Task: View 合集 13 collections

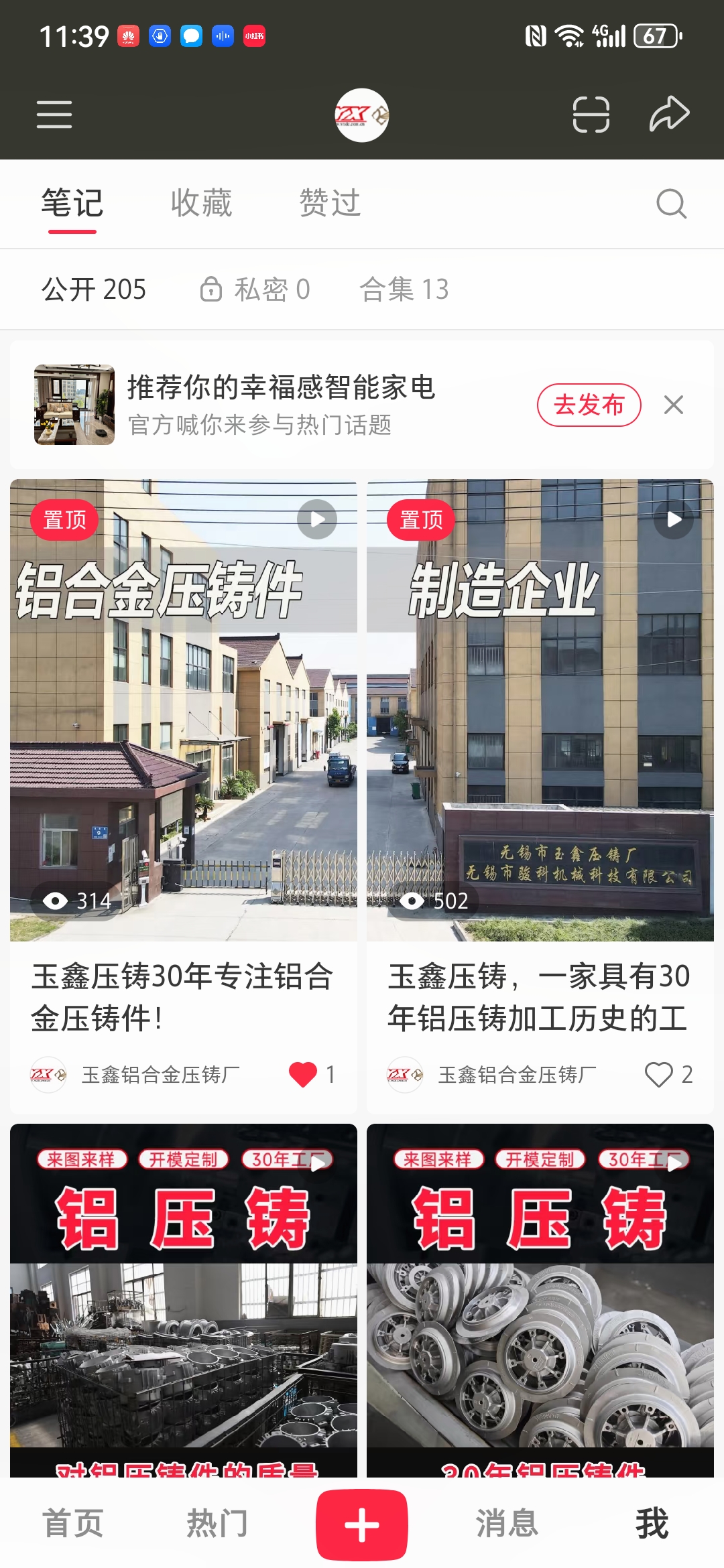Action: 404,289
